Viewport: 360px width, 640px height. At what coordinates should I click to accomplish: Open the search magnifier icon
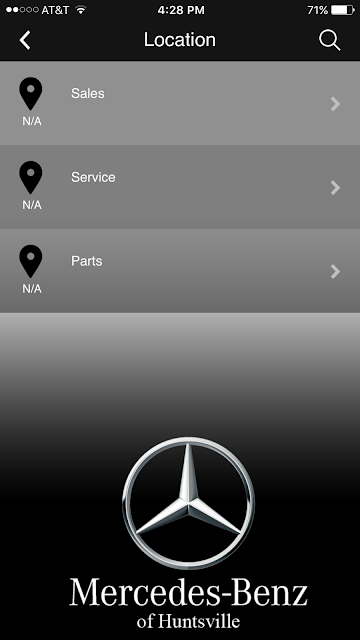point(329,40)
